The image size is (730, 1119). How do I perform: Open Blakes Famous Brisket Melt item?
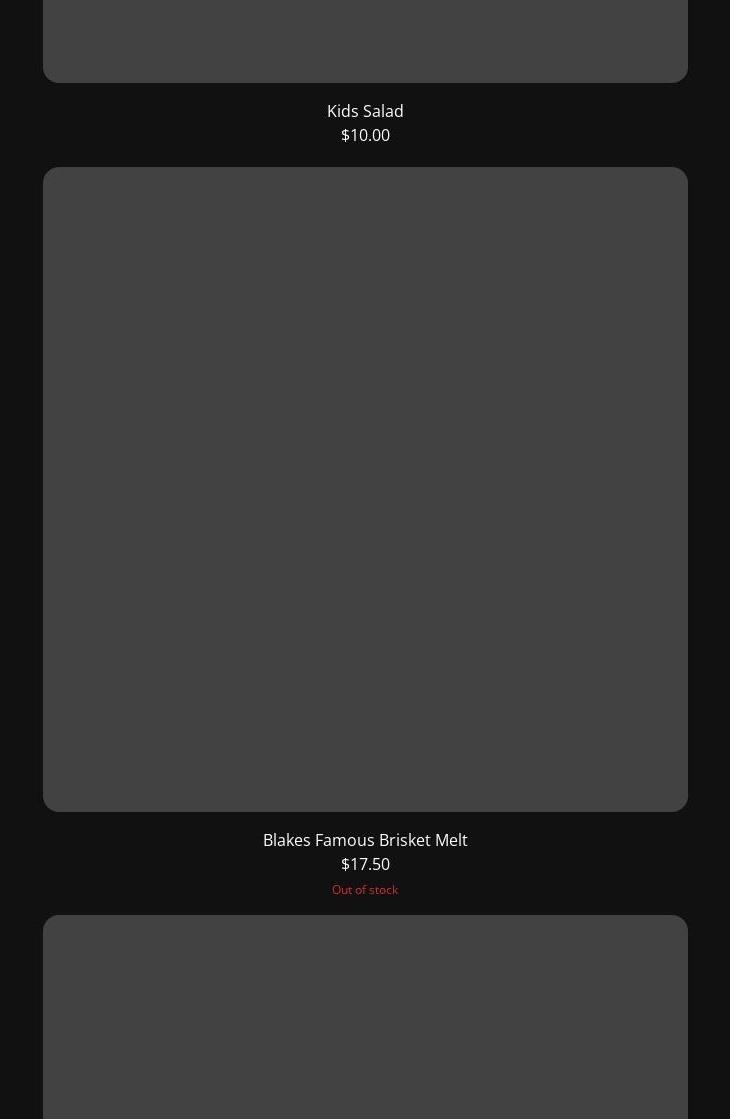click(365, 840)
